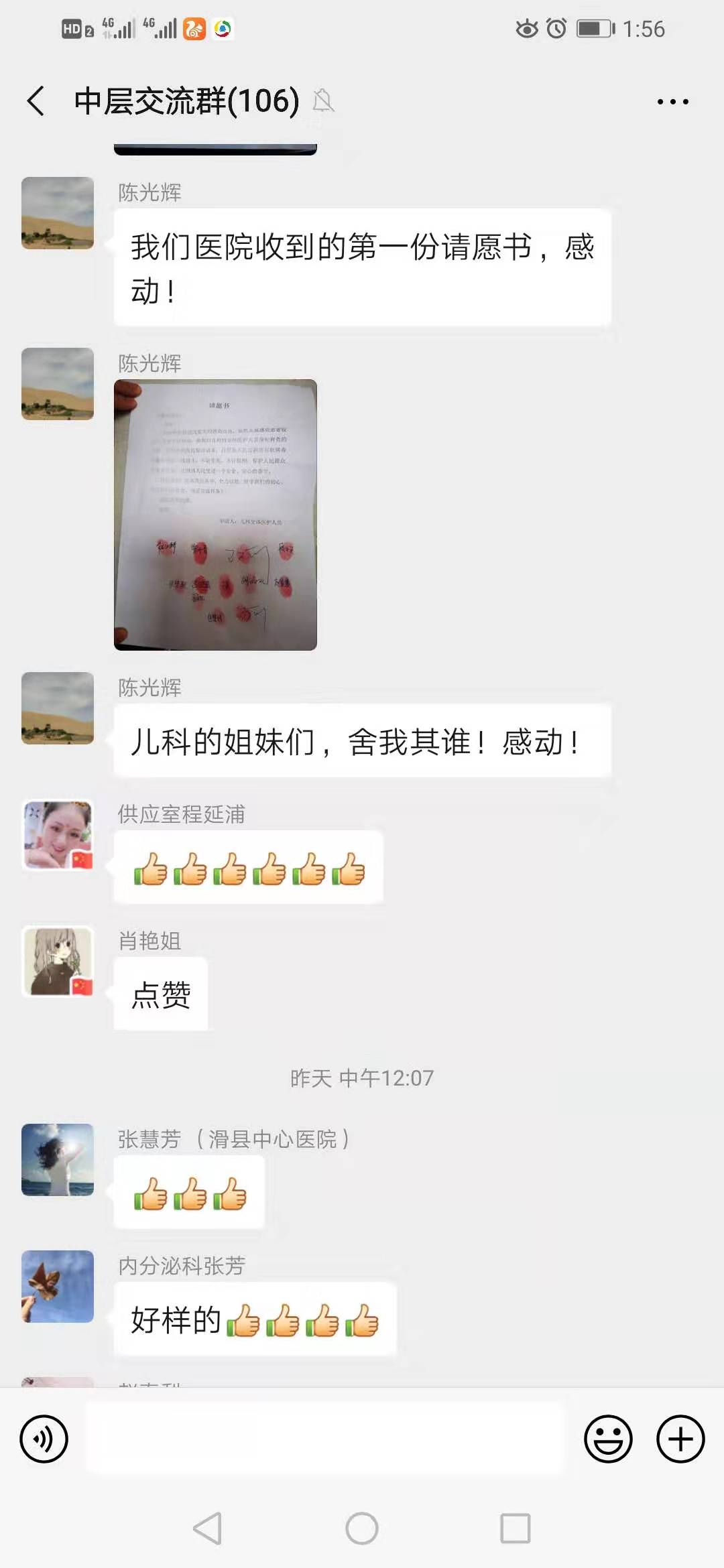Open the group chat overflow menu
Viewport: 724px width, 1568px height.
coord(672,102)
